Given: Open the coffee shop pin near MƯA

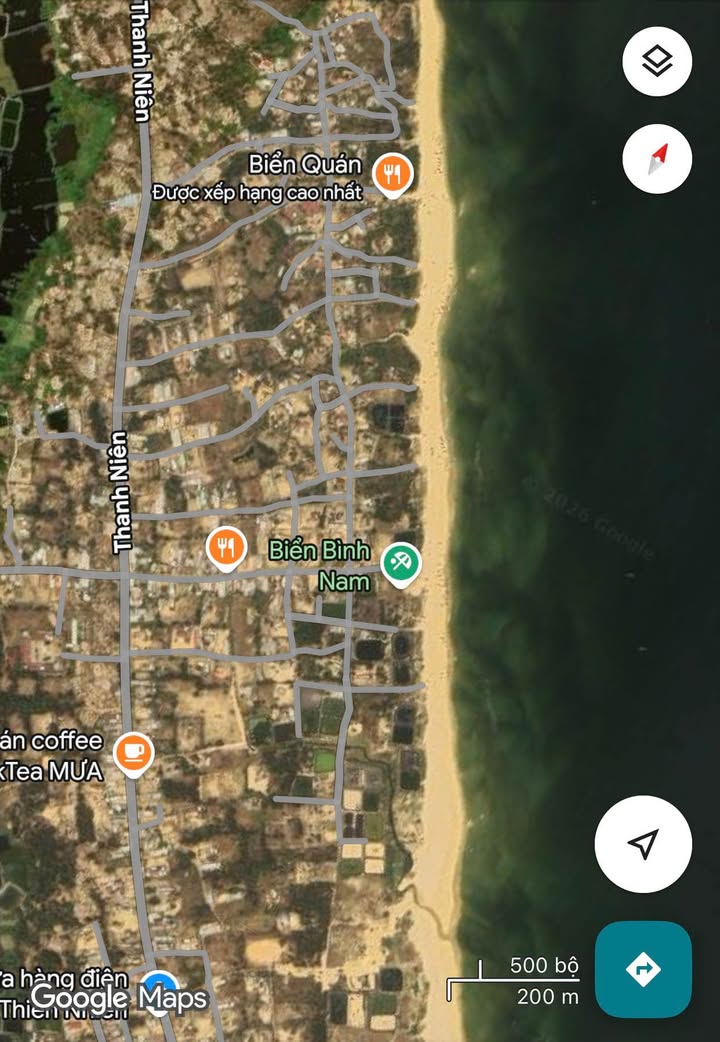Looking at the screenshot, I should (133, 752).
